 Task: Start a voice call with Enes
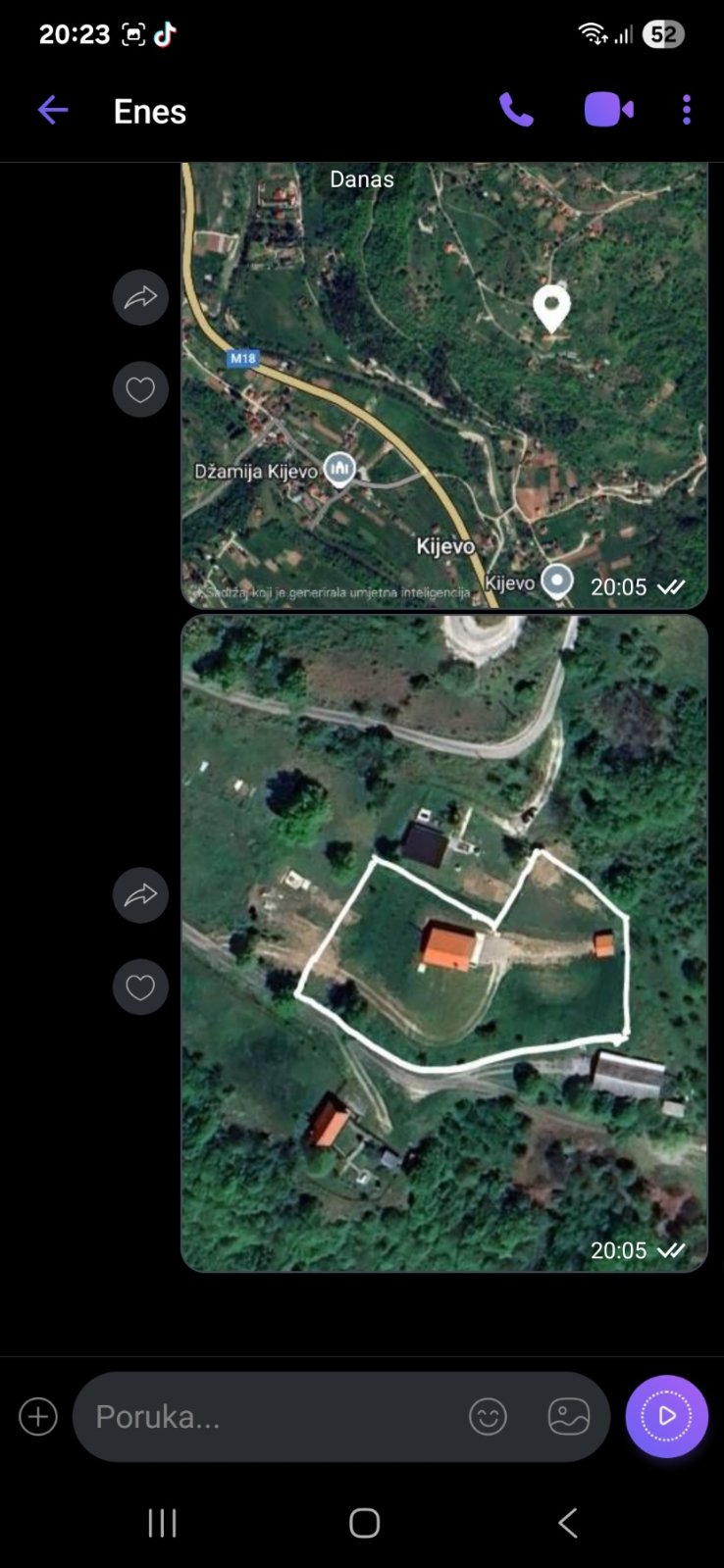pyautogui.click(x=516, y=110)
